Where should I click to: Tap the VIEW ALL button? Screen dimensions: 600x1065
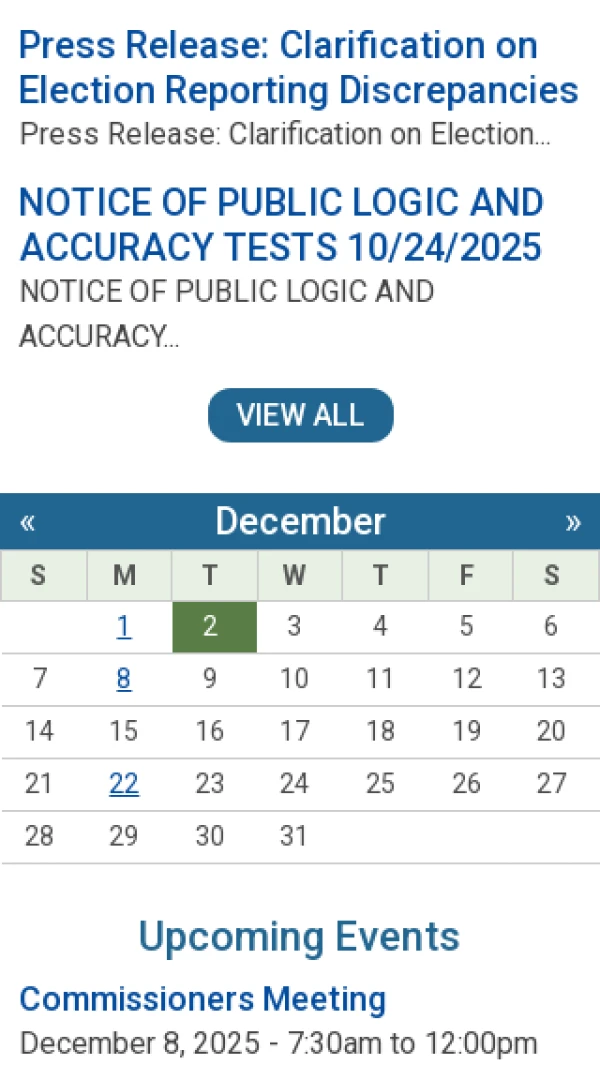[300, 415]
